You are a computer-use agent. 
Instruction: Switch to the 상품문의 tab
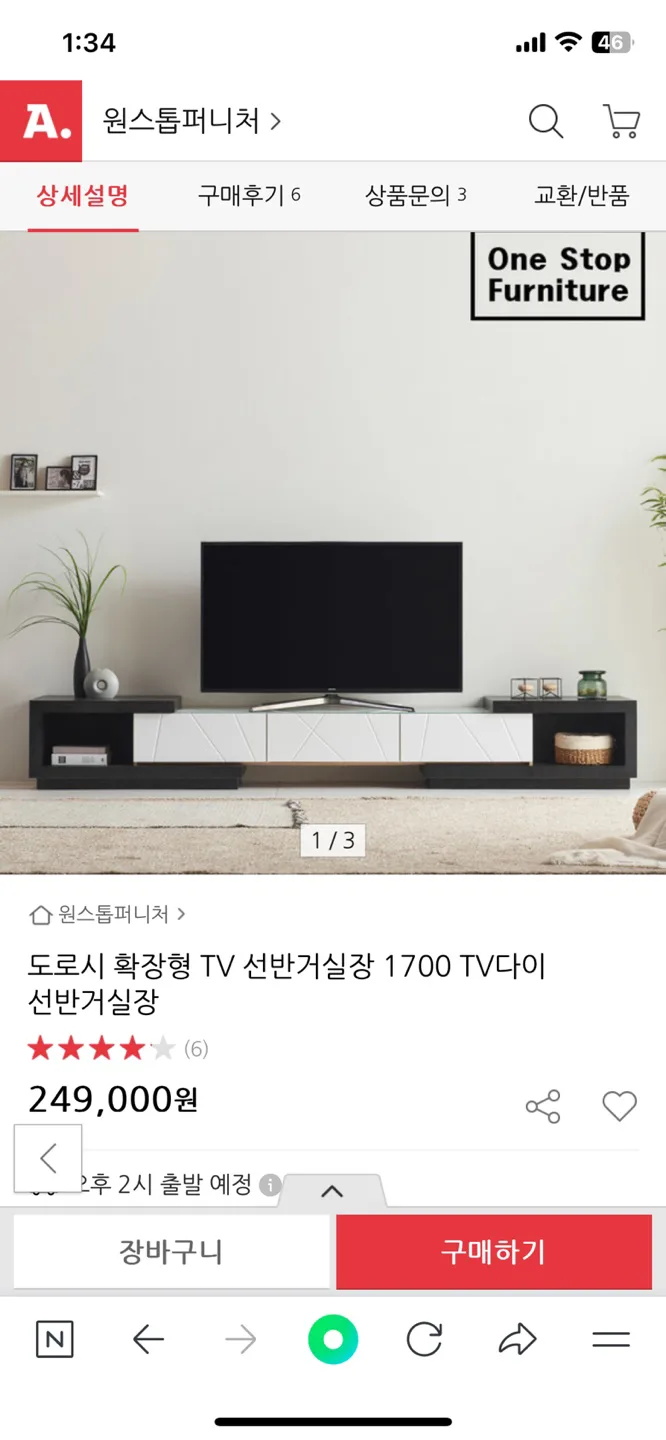pyautogui.click(x=415, y=196)
